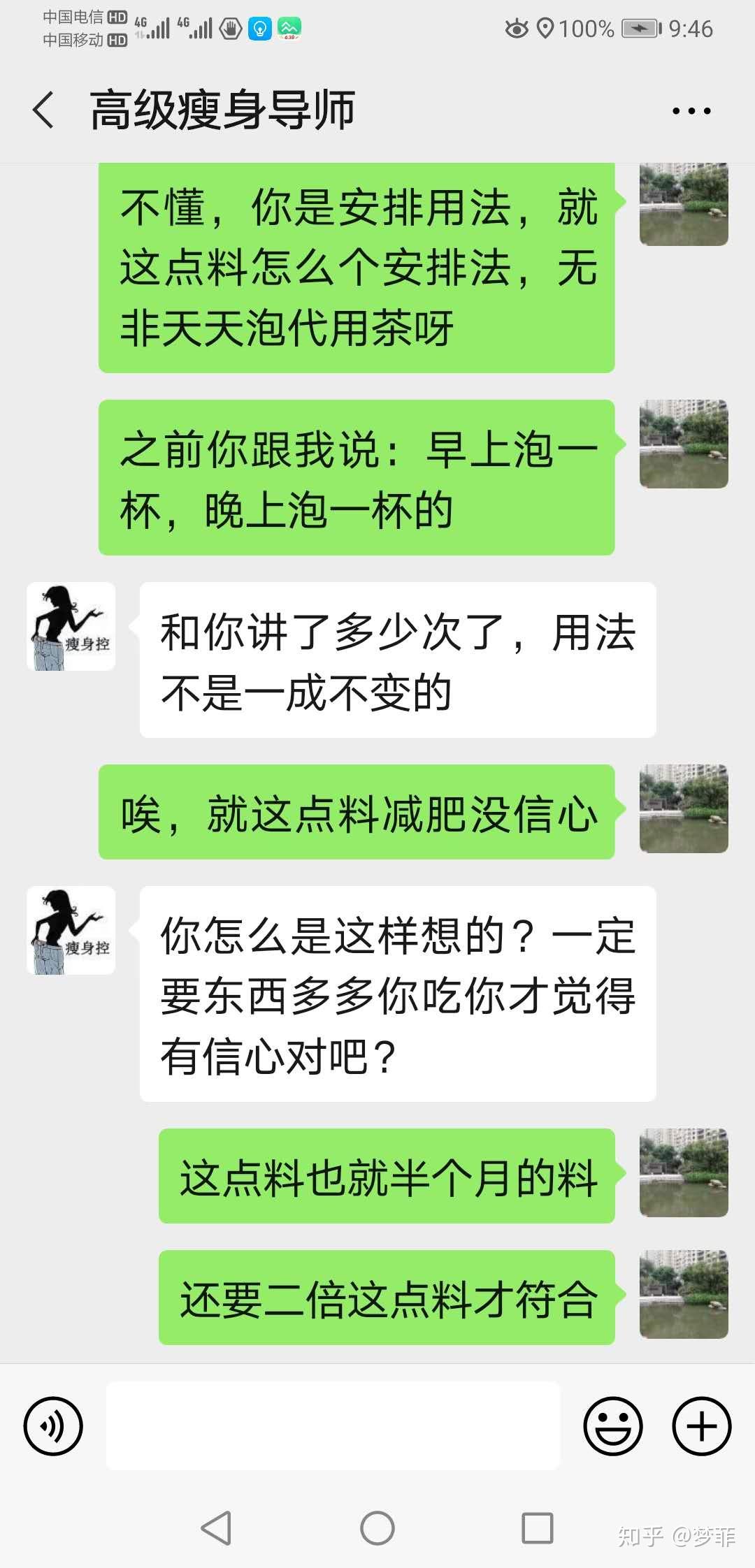
Task: Tap the system home button
Action: [x=377, y=1528]
